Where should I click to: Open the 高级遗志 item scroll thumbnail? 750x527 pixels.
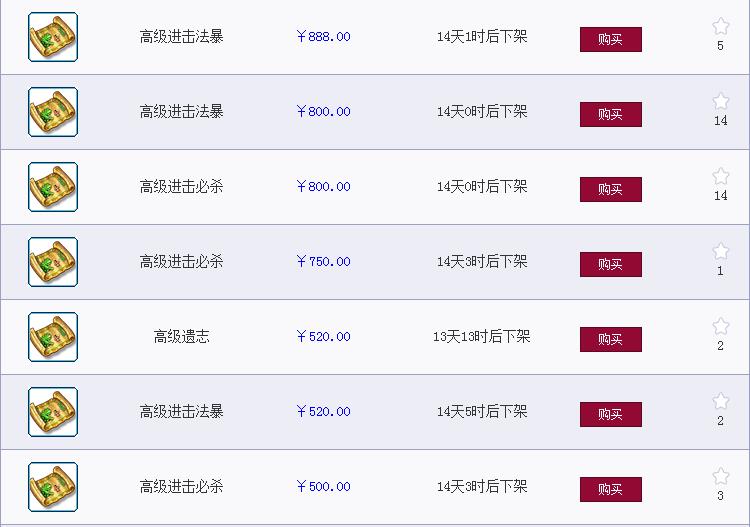pos(53,337)
